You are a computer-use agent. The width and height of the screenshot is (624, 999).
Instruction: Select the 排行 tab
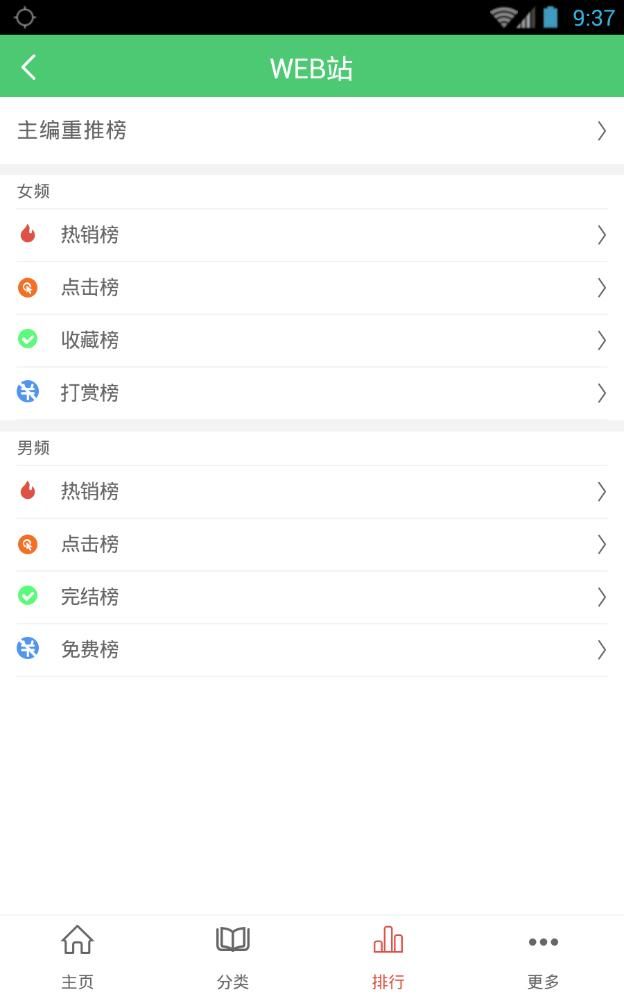pos(389,957)
